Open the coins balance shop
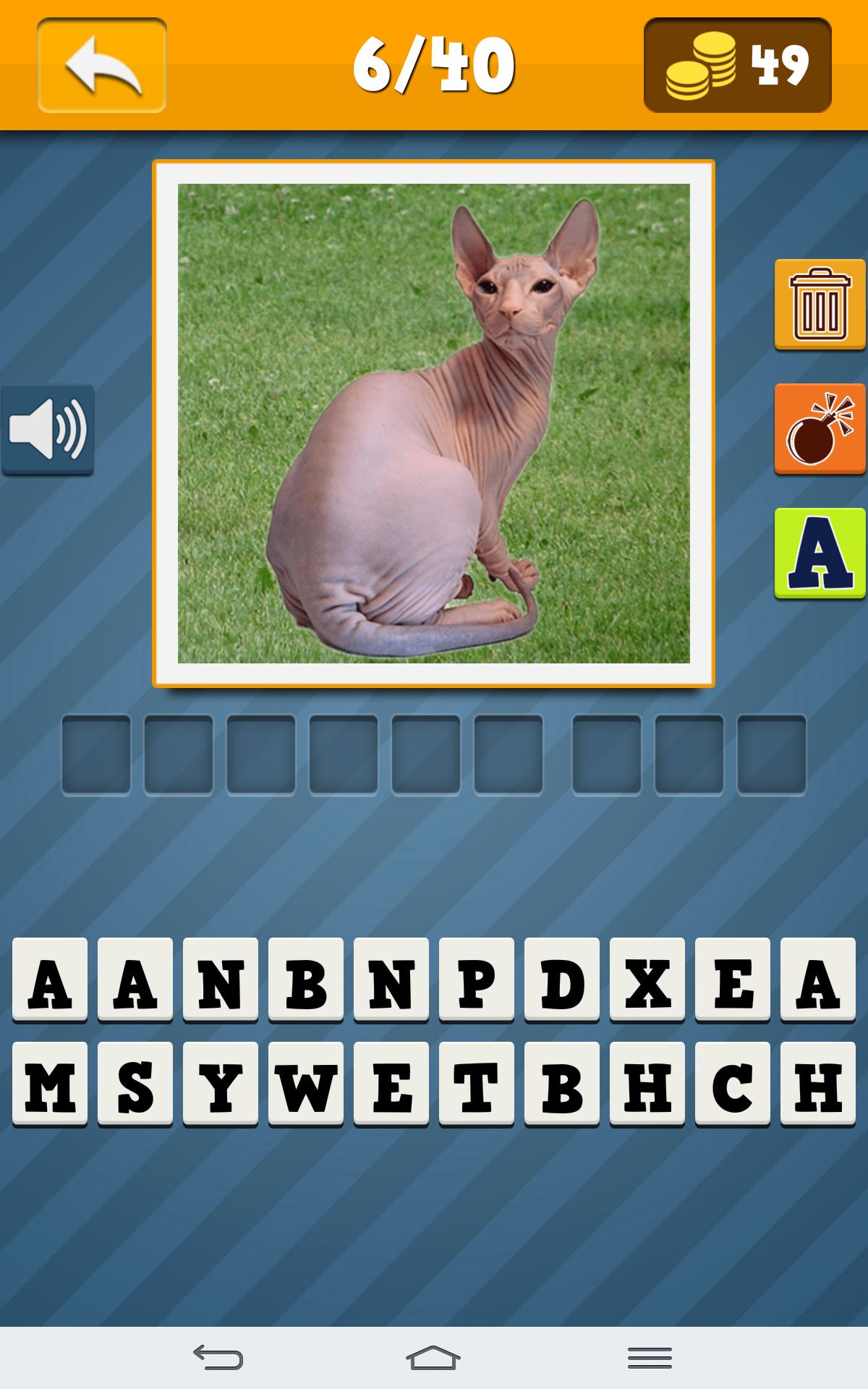 737,65
